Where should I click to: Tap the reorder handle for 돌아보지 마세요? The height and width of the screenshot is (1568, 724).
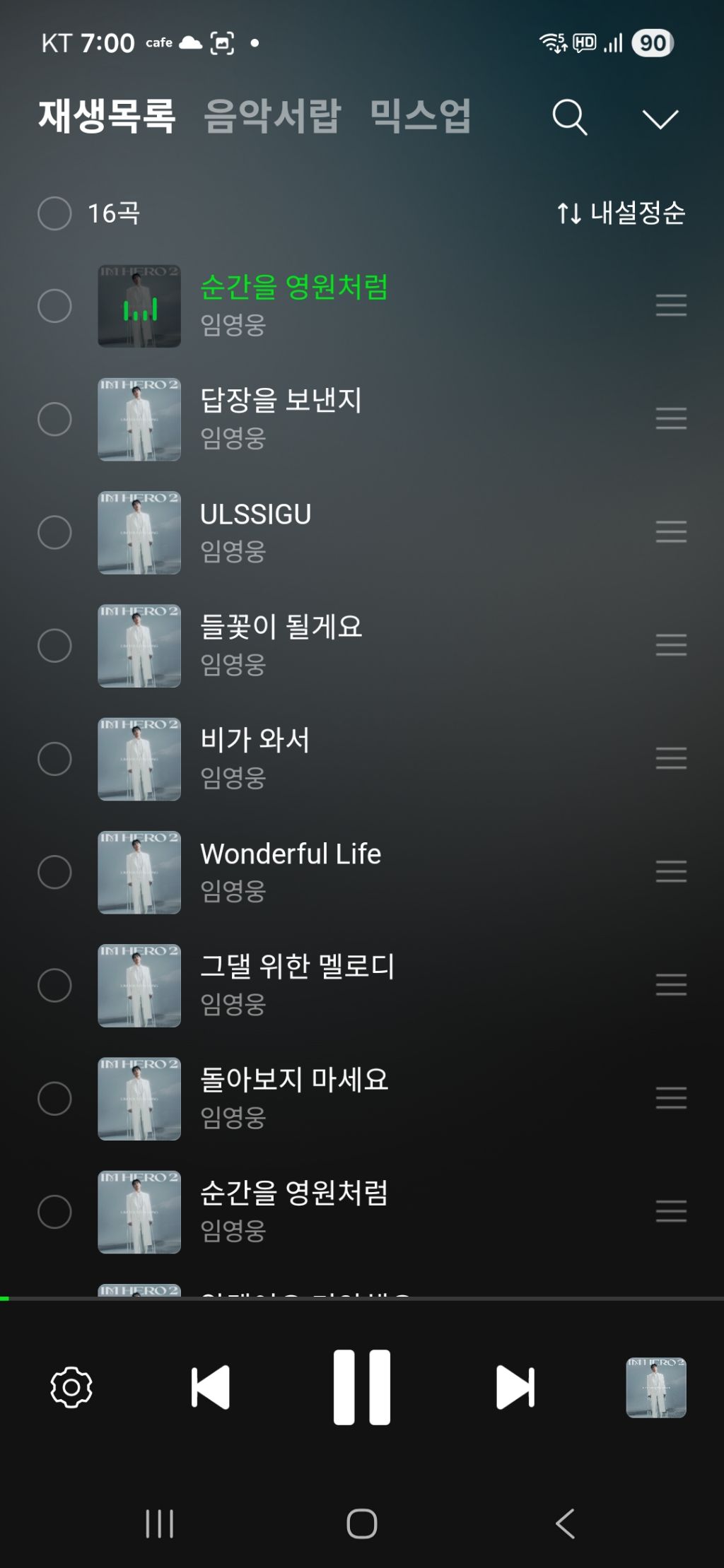671,1098
